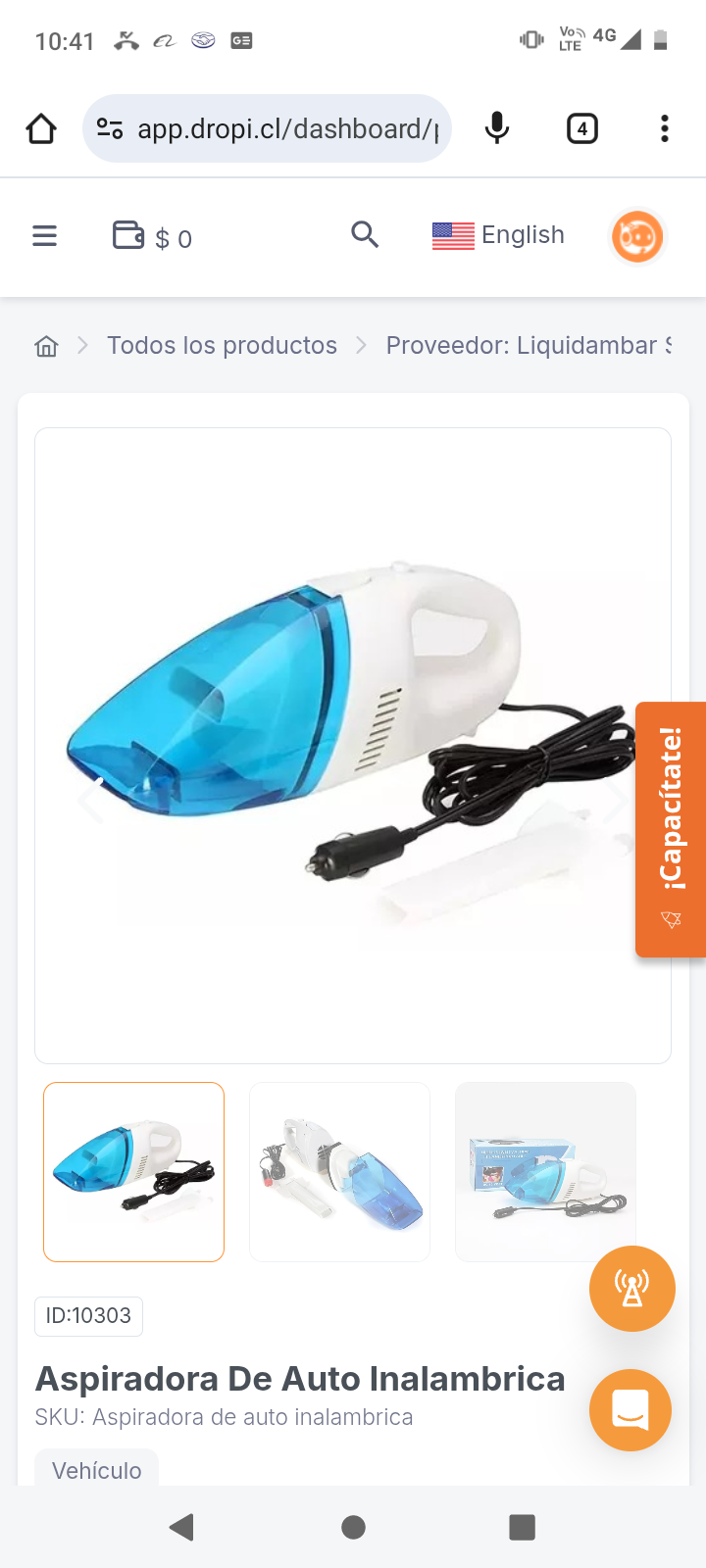Select the boxed vacuum thumbnail

tap(545, 1172)
